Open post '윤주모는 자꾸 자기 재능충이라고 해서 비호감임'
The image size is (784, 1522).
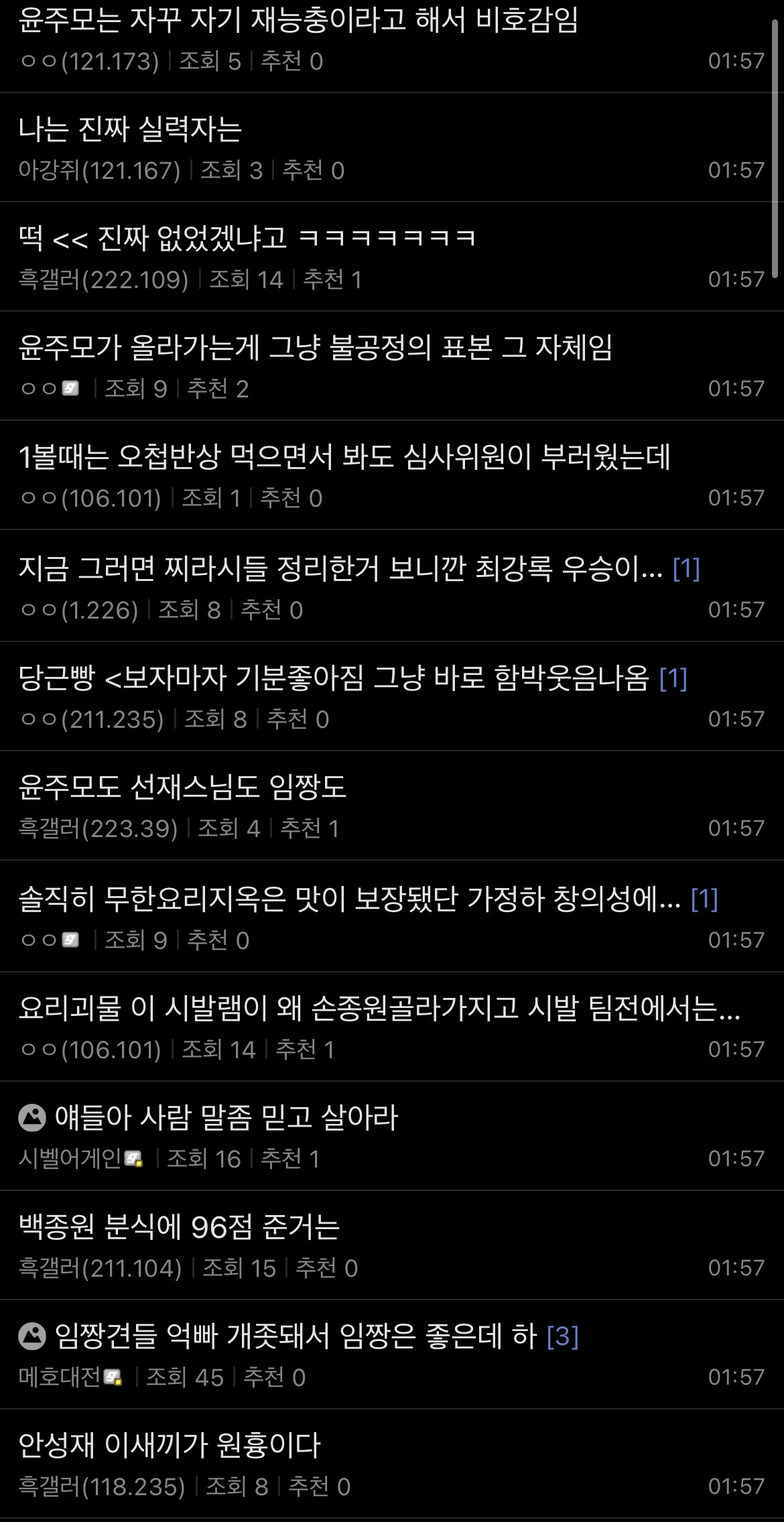[298, 20]
